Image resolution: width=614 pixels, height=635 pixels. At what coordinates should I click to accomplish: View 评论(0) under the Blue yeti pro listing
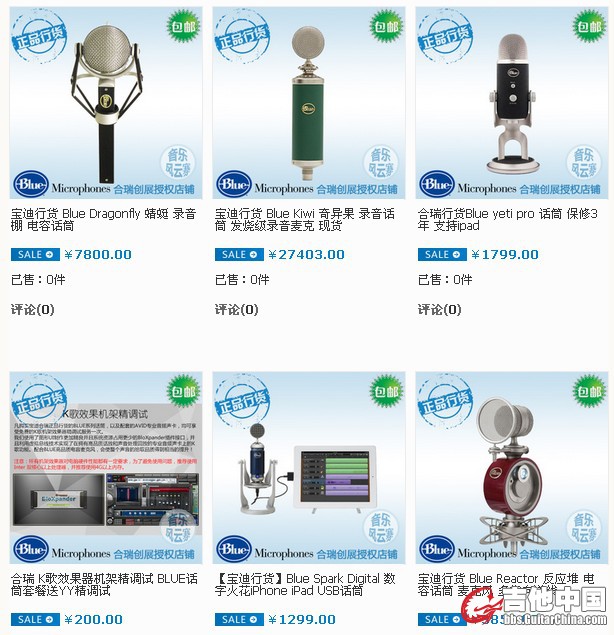point(438,309)
